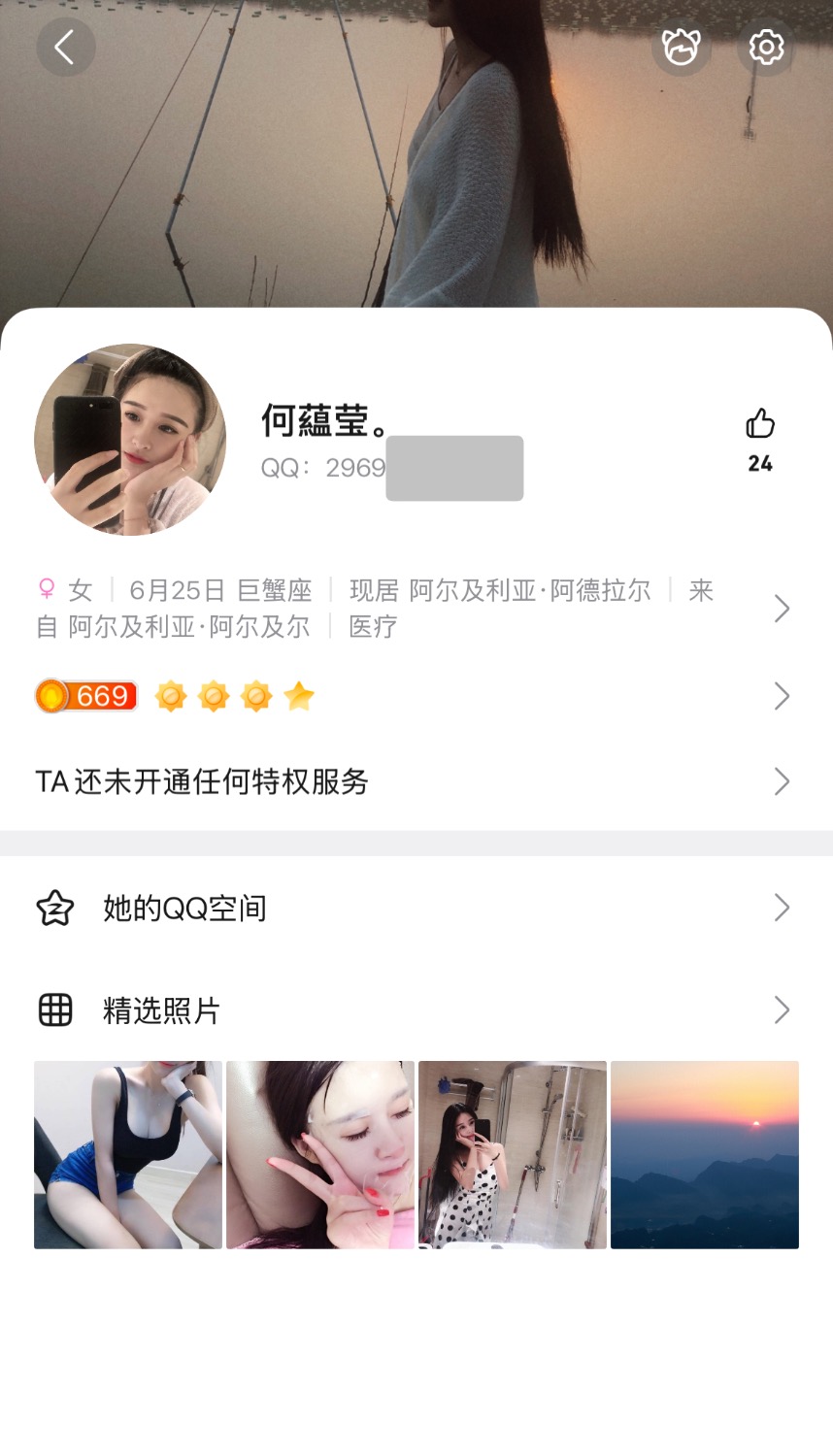Open the settings gear icon
This screenshot has width=833, height=1456.
click(x=766, y=47)
